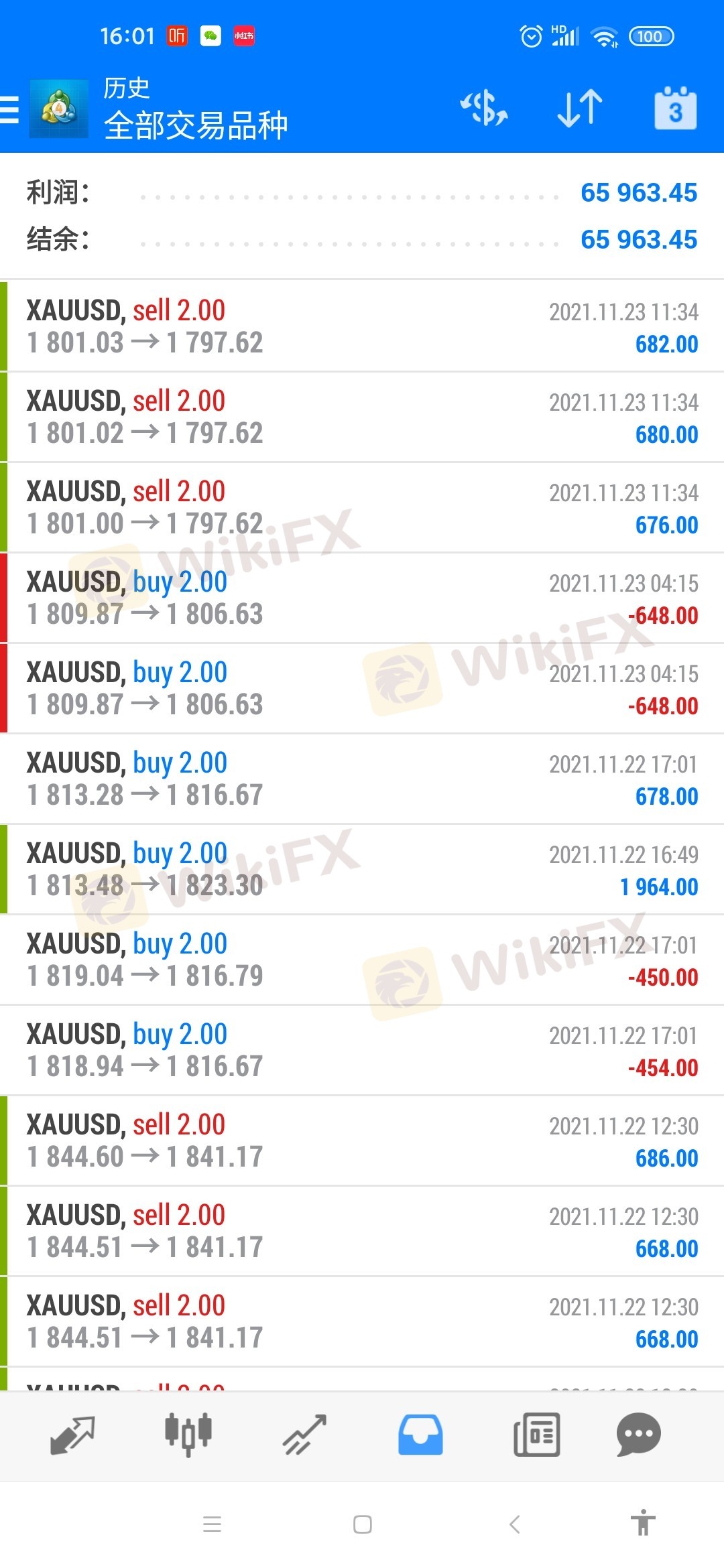724x1568 pixels.
Task: View the buy trade with -450.00 loss
Action: point(362,960)
